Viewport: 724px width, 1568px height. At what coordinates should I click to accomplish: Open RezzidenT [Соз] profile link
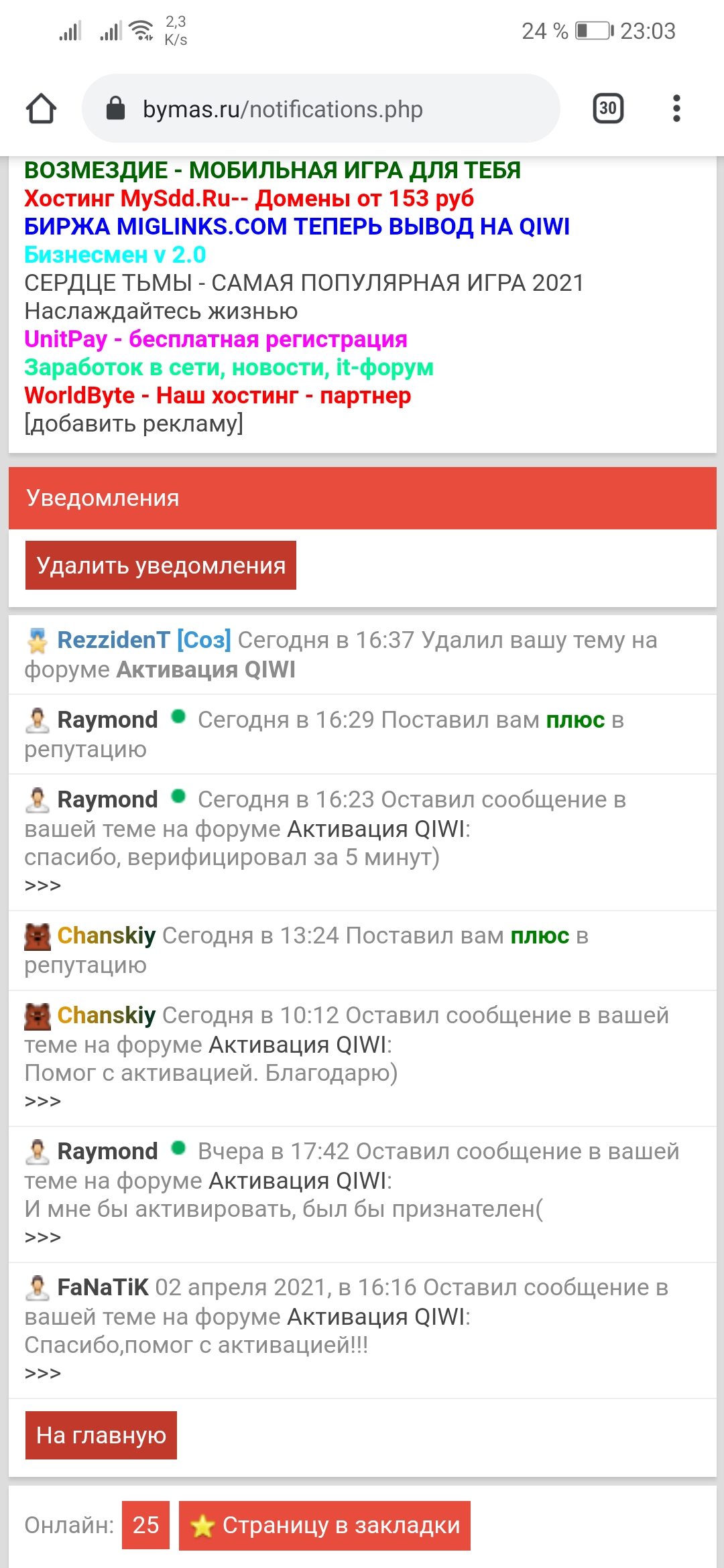point(144,640)
